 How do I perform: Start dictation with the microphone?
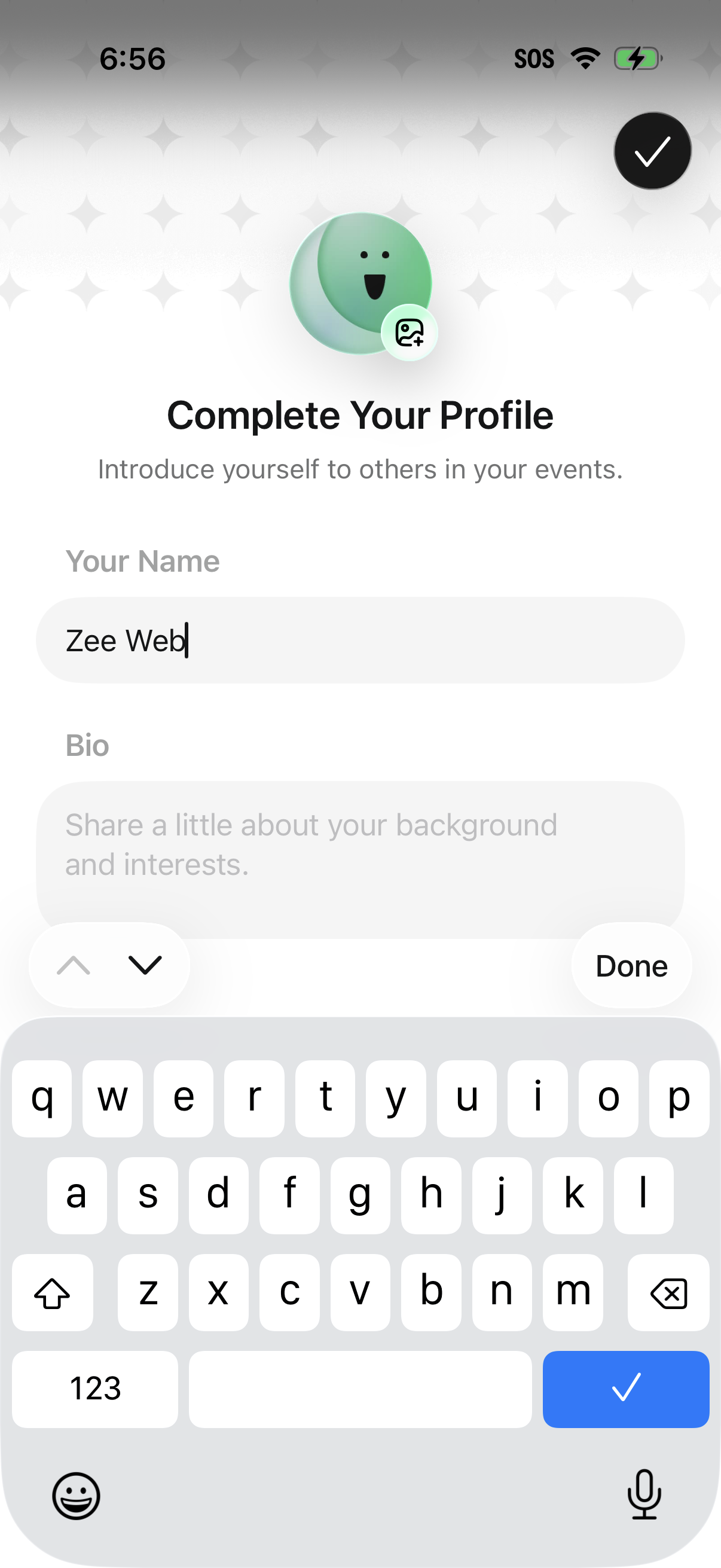[644, 1494]
